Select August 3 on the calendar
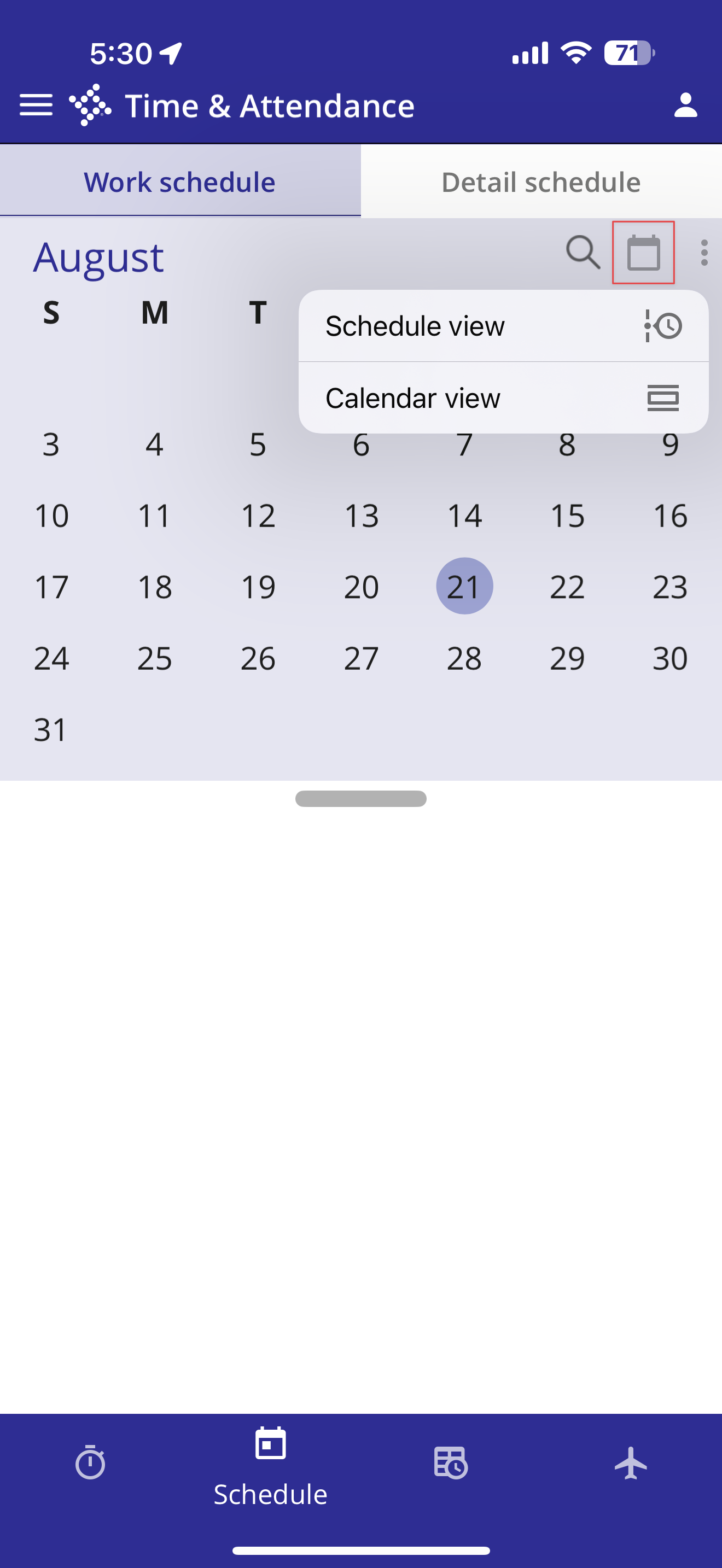 [51, 444]
